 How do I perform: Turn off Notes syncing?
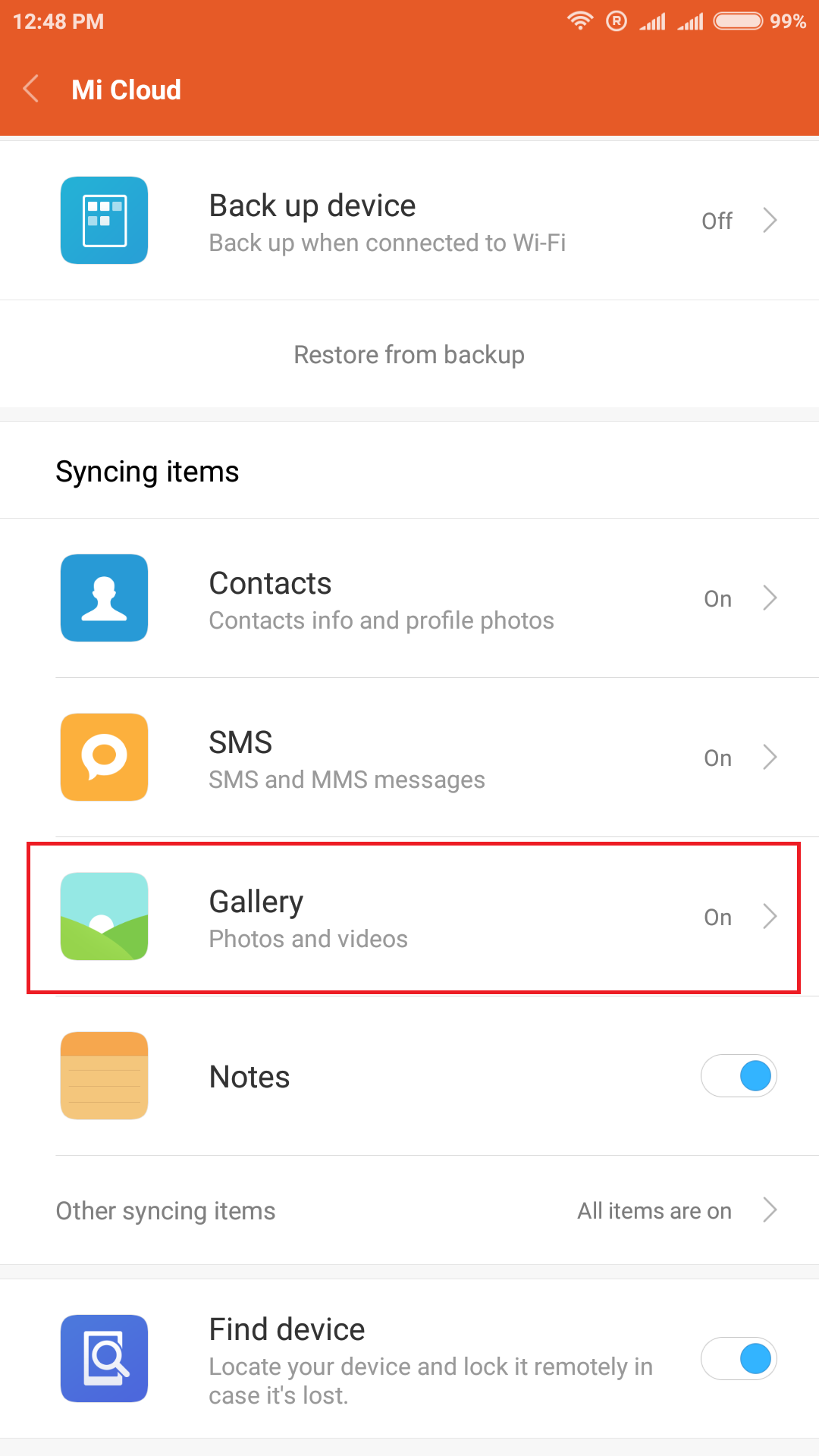(739, 1076)
